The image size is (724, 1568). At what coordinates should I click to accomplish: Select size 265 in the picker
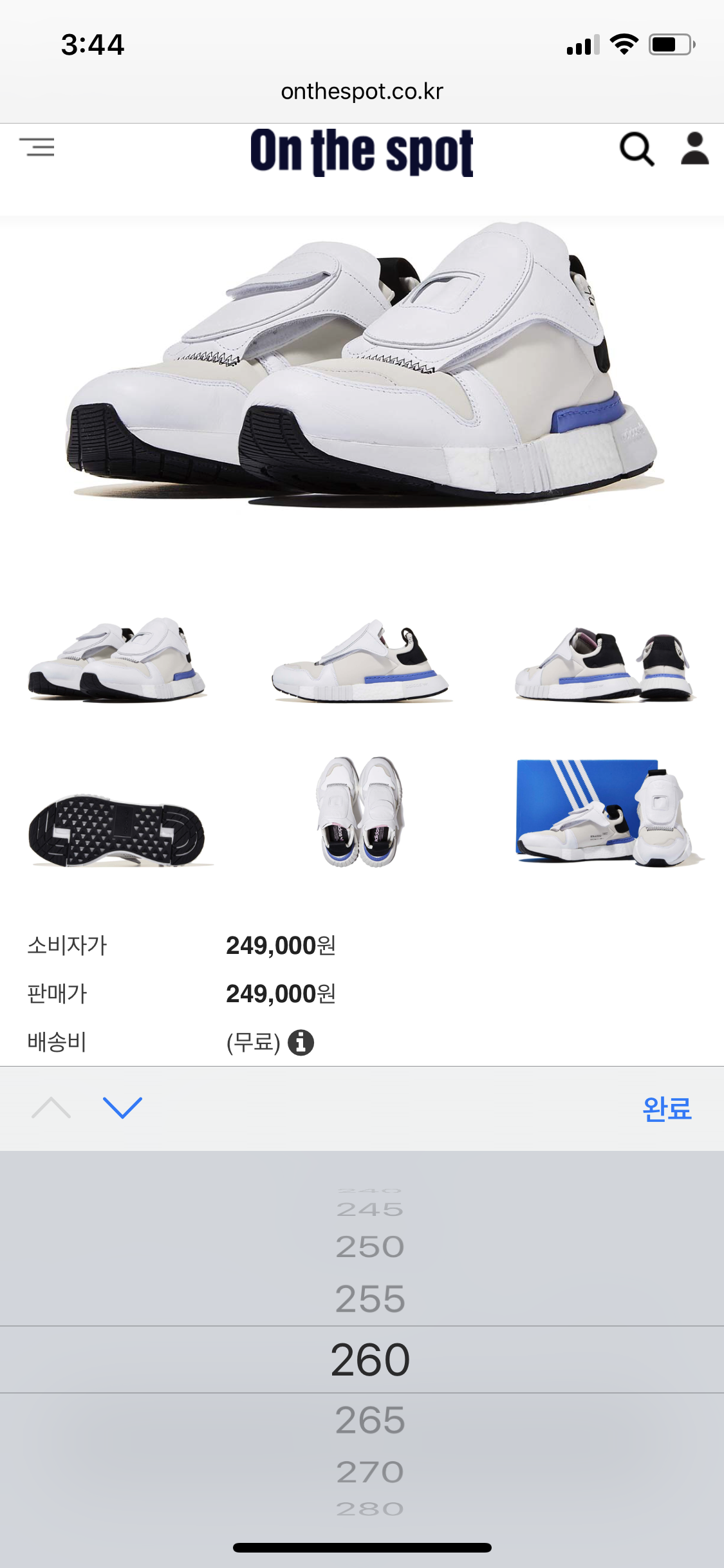point(370,1420)
